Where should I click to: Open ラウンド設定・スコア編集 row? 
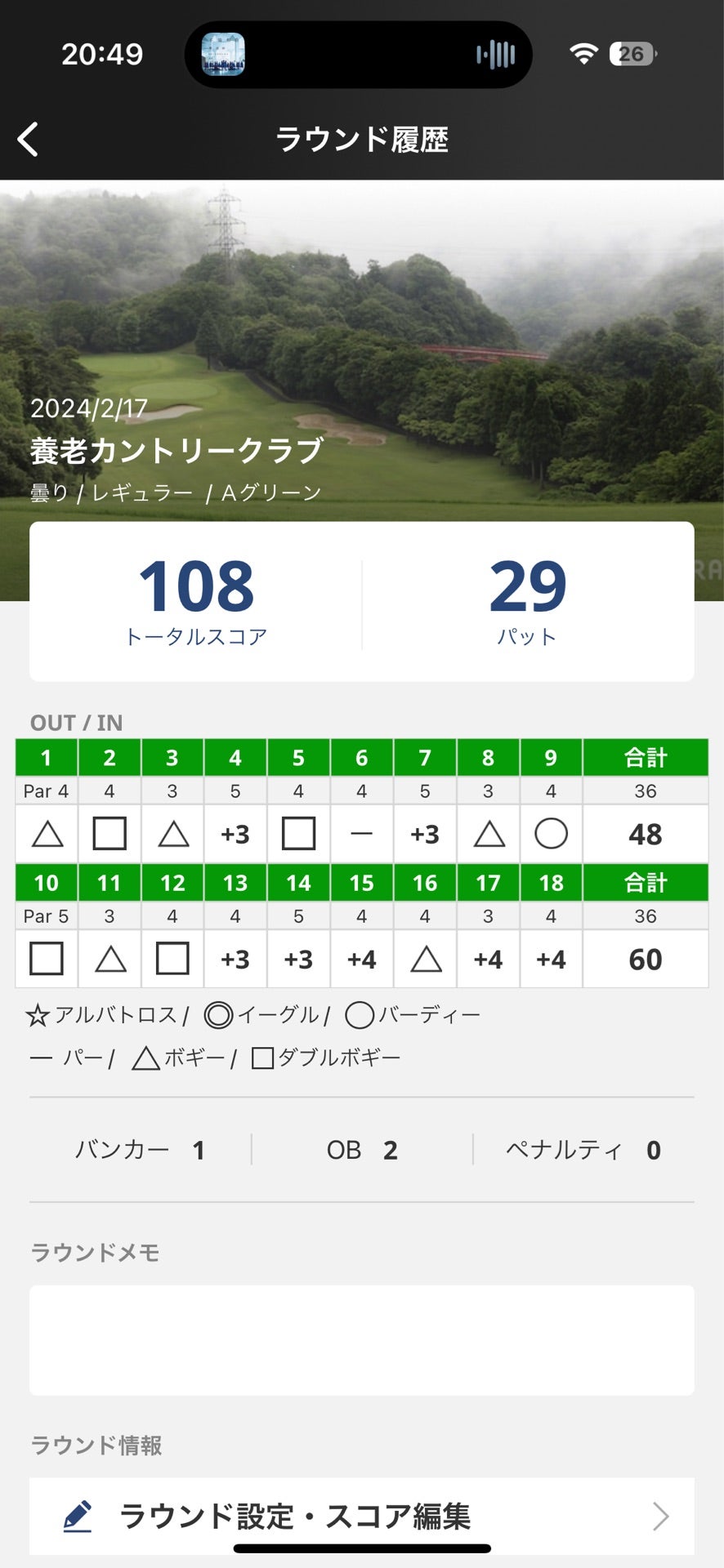361,1516
